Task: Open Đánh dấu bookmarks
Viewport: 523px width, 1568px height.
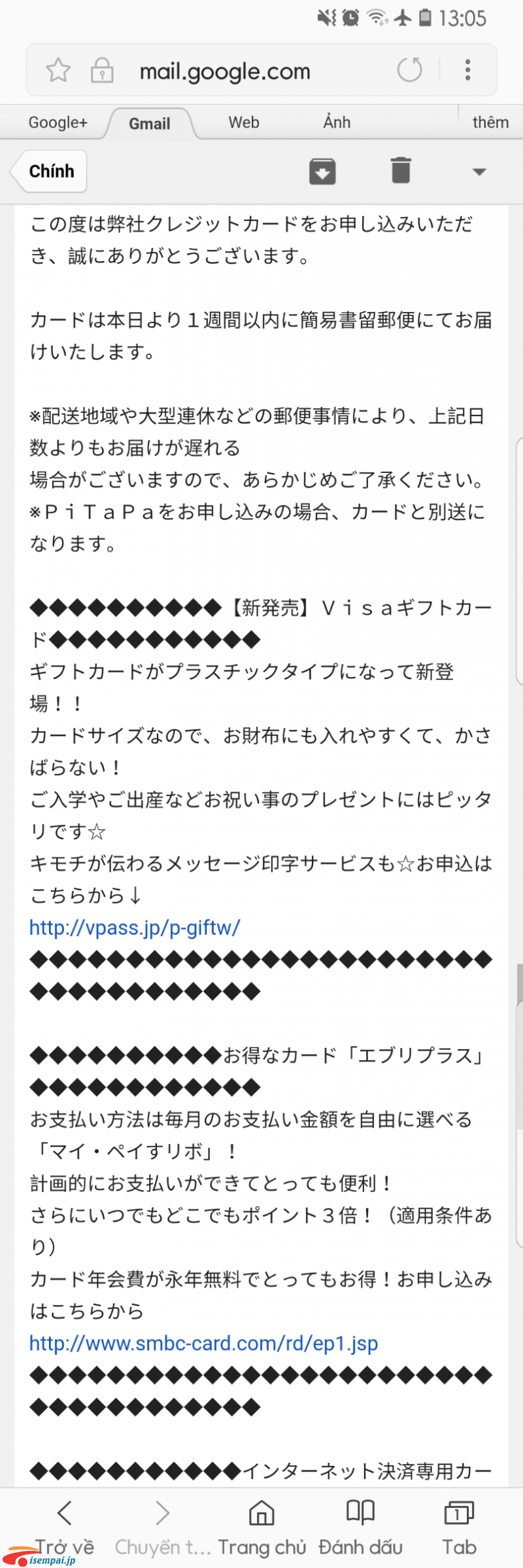Action: (360, 1527)
